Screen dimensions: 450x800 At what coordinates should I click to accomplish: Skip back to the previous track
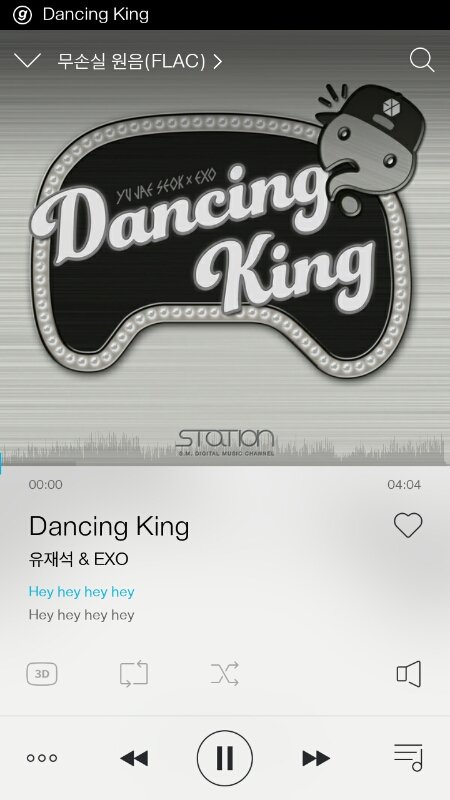point(134,758)
